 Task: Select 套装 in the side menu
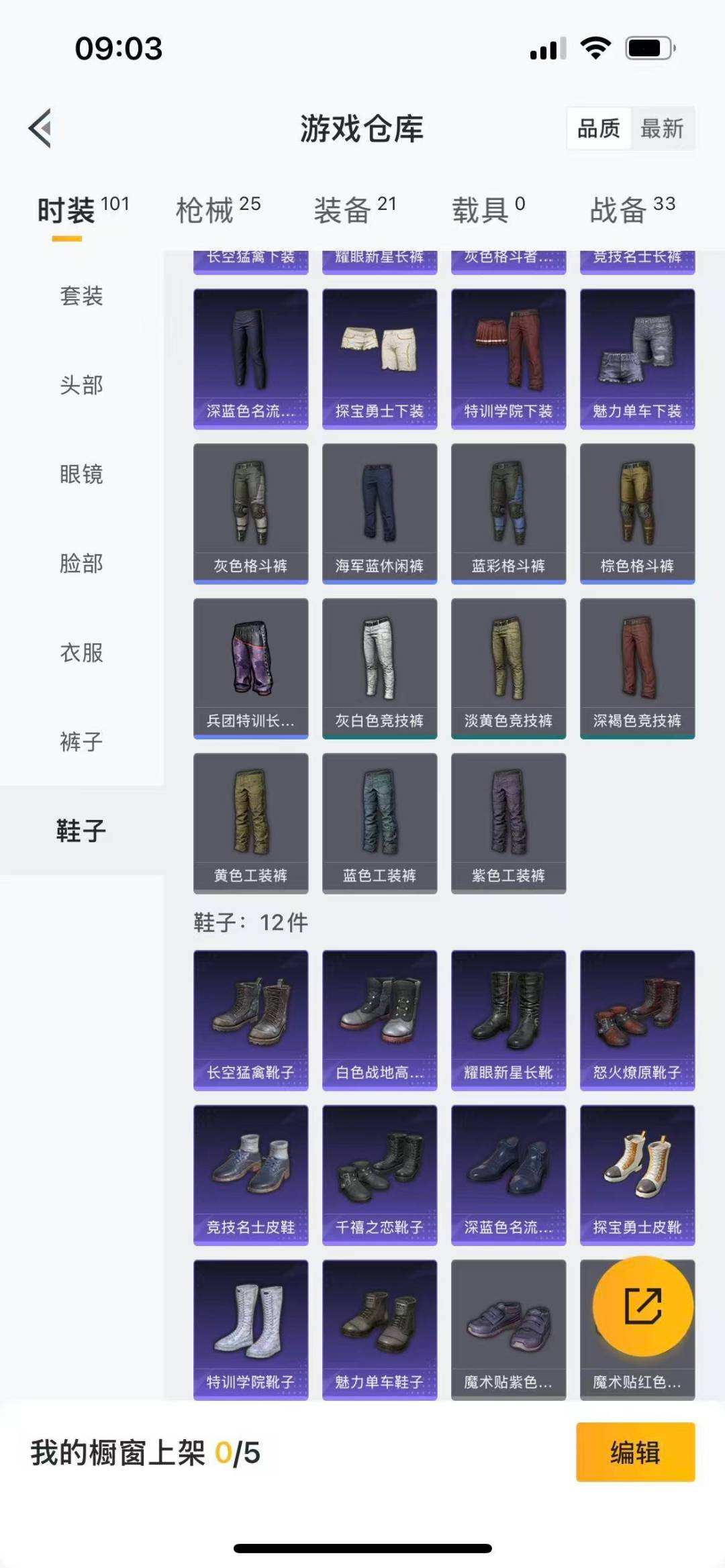[81, 296]
